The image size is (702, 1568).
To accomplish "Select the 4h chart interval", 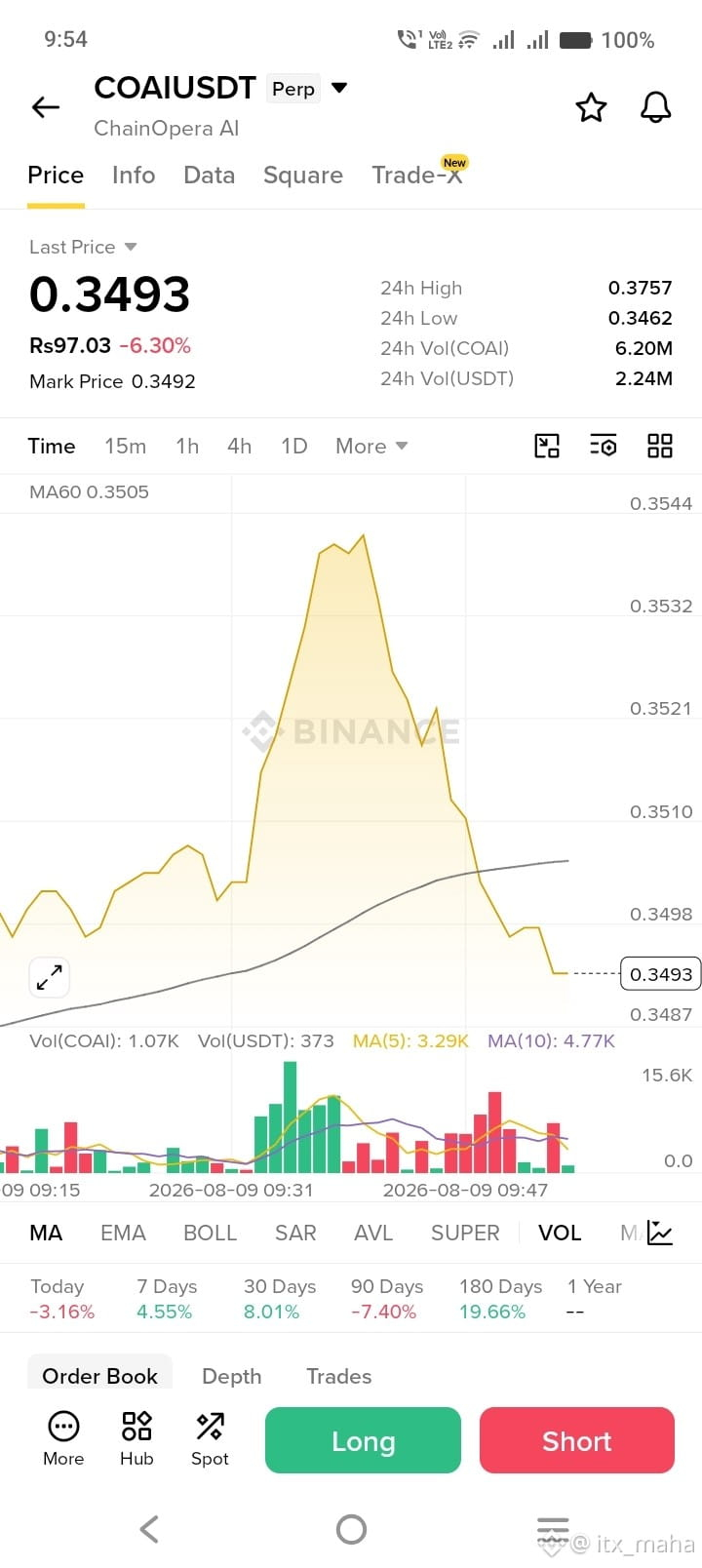I will 240,447.
